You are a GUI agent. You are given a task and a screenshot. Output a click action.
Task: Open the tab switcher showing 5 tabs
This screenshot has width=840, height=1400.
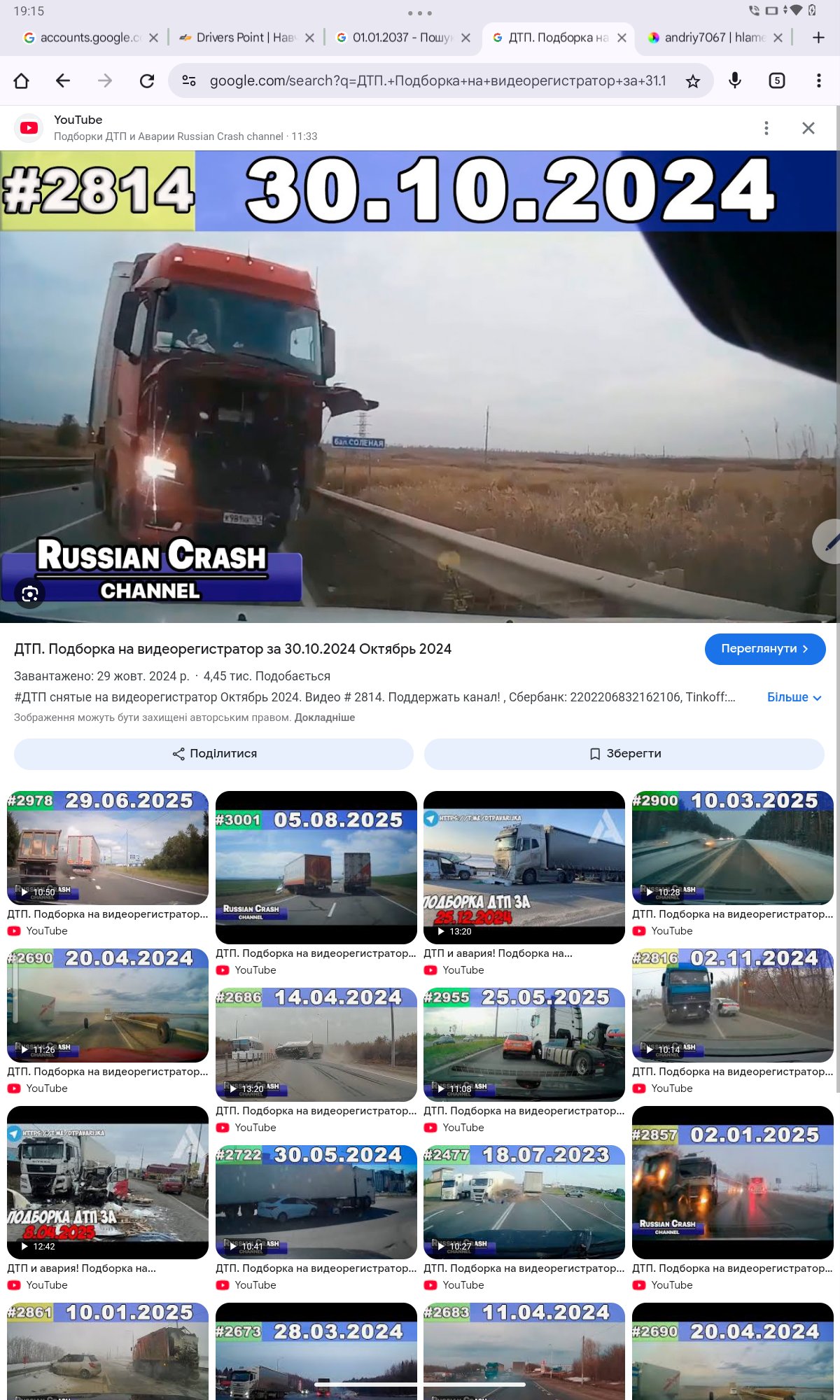tap(777, 81)
